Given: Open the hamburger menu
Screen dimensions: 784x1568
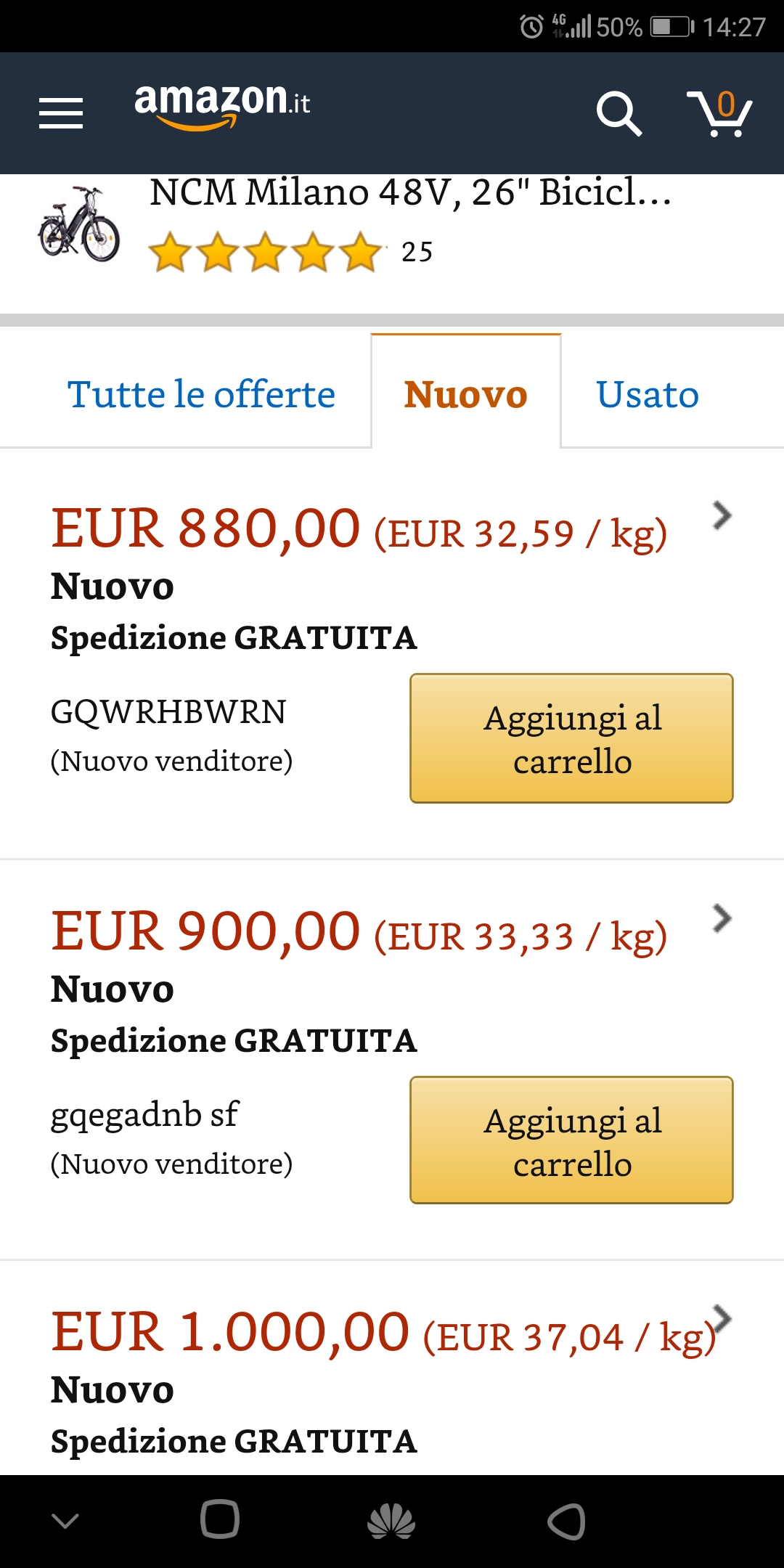Looking at the screenshot, I should click(x=61, y=113).
